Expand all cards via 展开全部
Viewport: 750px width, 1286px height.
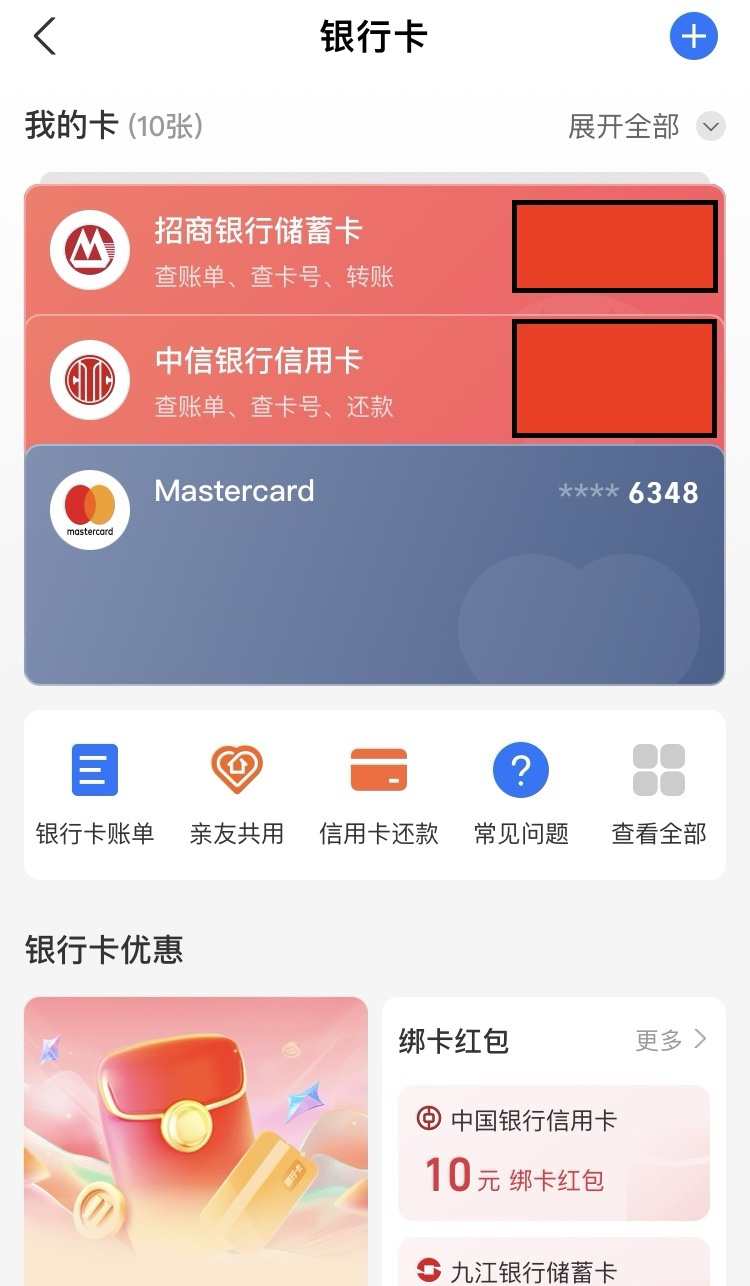(645, 127)
